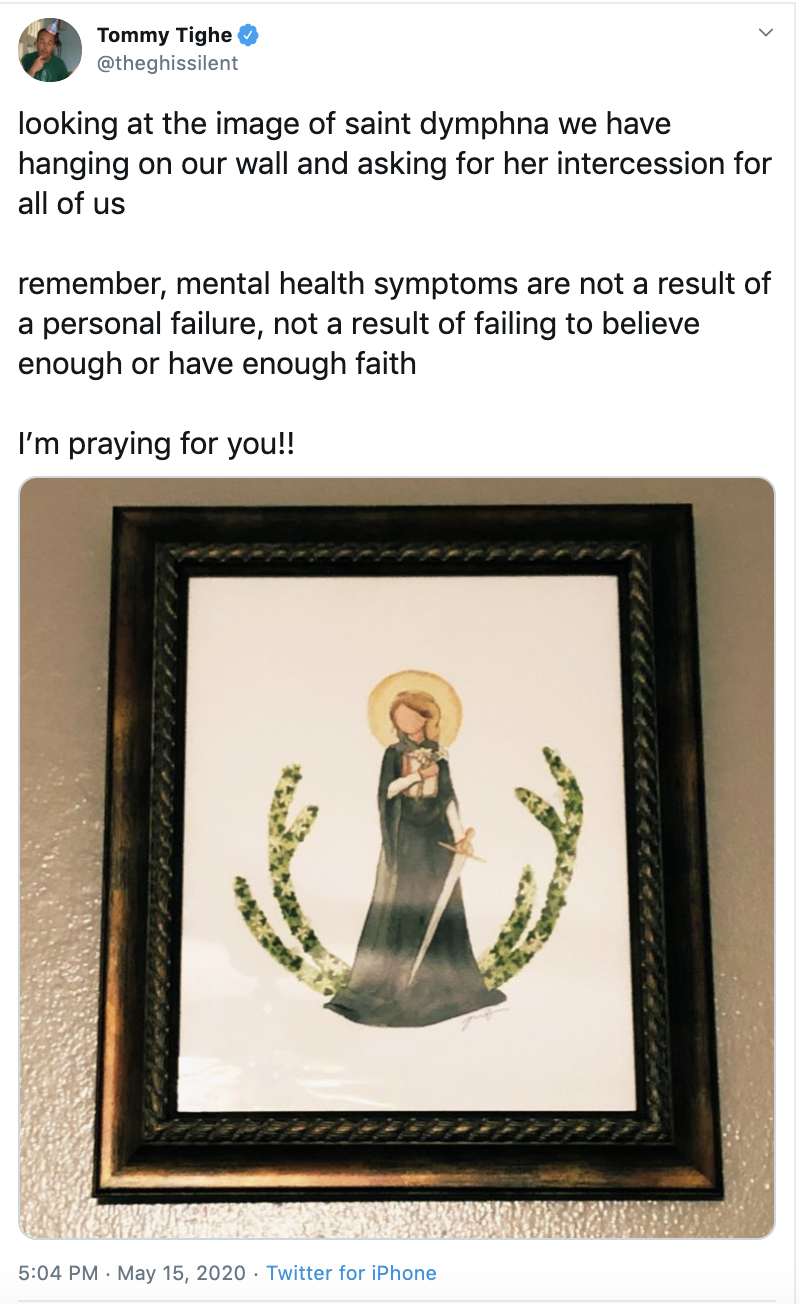Open Tommy Tighe's profile avatar
The height and width of the screenshot is (1304, 800).
pos(50,50)
